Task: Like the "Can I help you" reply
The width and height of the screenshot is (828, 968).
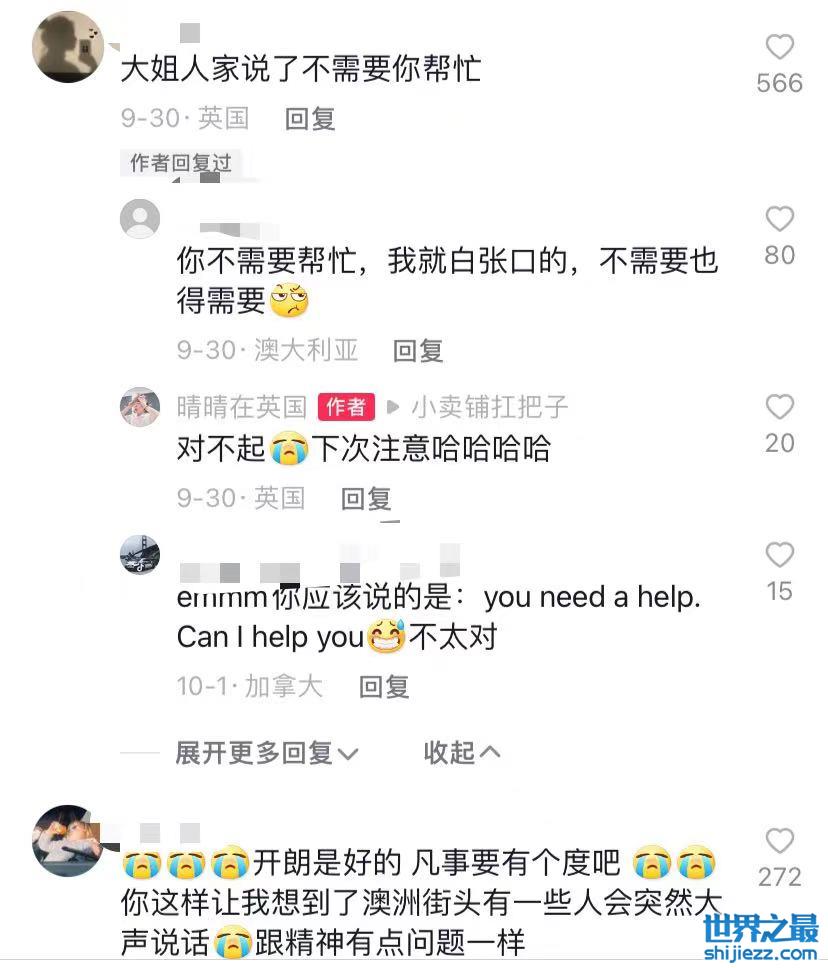Action: point(779,556)
